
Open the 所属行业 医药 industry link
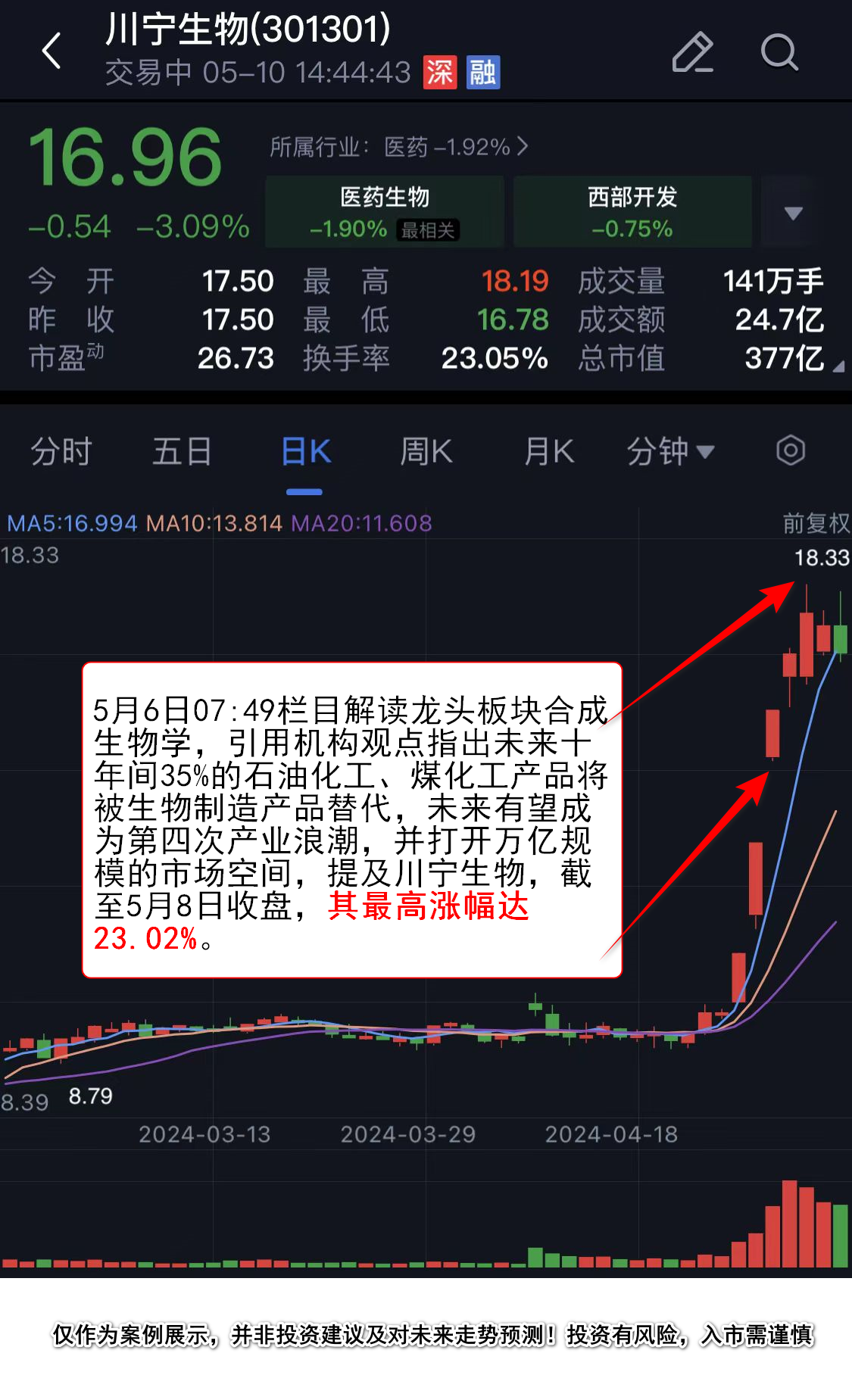click(x=398, y=147)
